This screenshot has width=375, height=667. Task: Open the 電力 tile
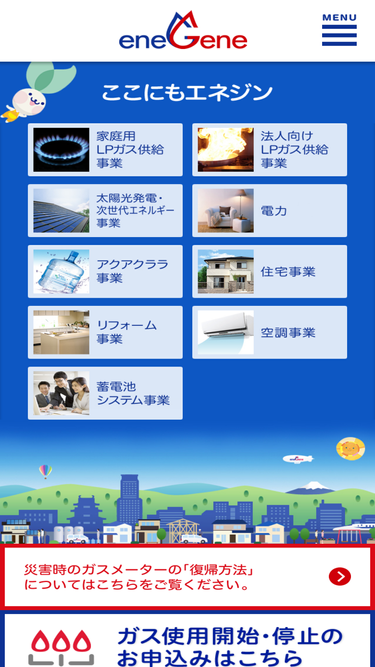click(x=270, y=211)
